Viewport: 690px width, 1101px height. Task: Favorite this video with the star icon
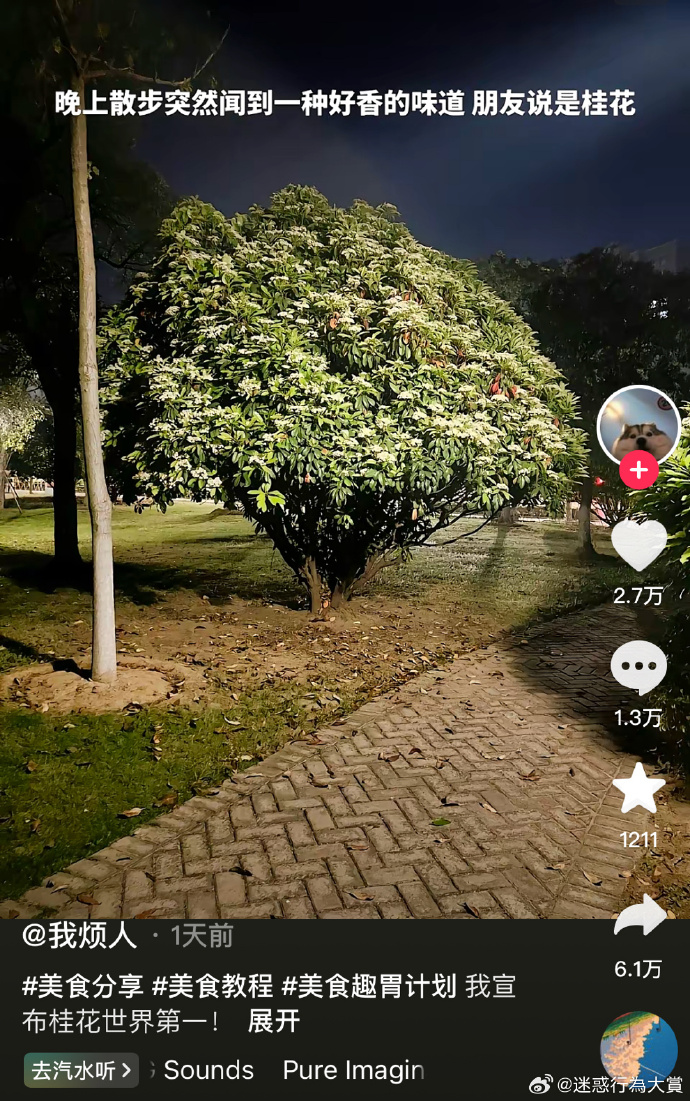click(639, 789)
